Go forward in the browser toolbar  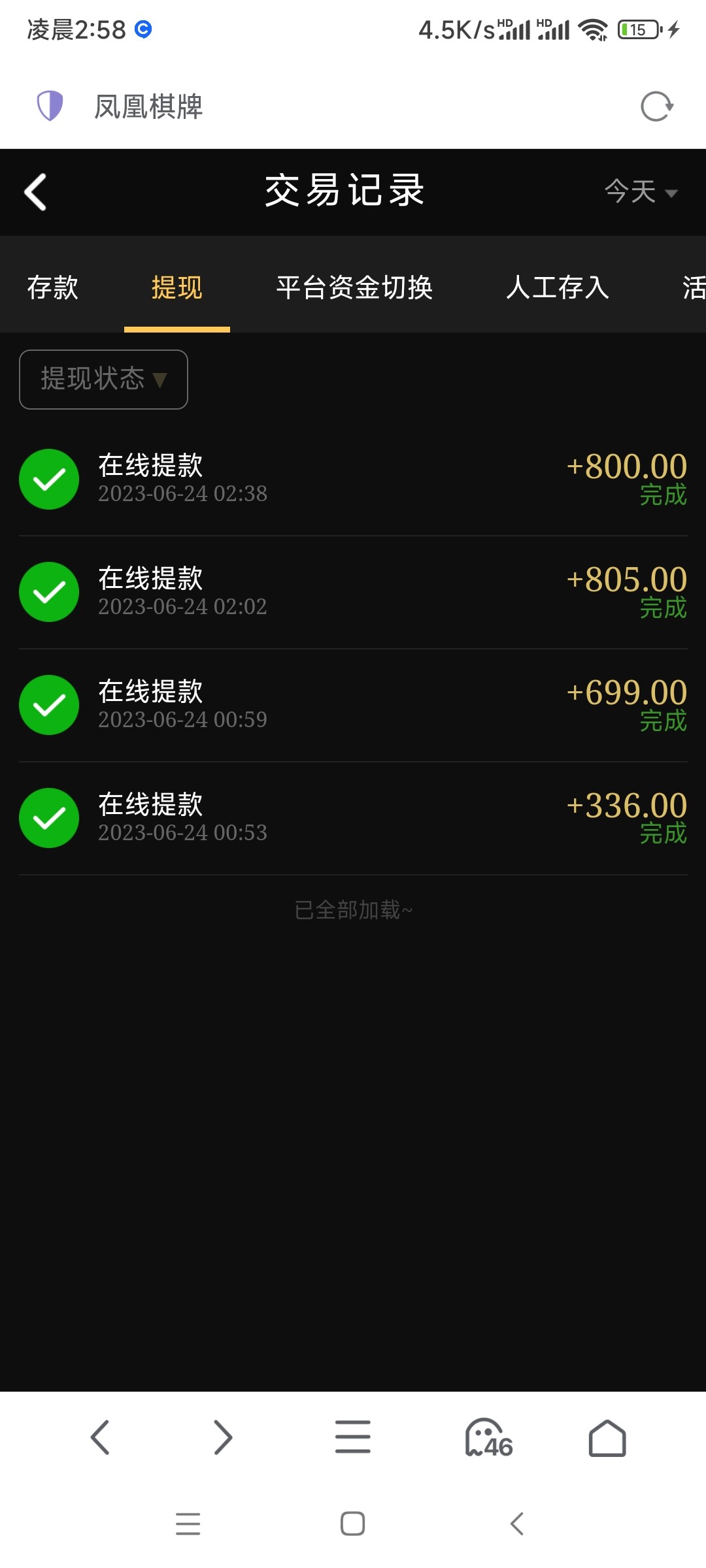(224, 1437)
